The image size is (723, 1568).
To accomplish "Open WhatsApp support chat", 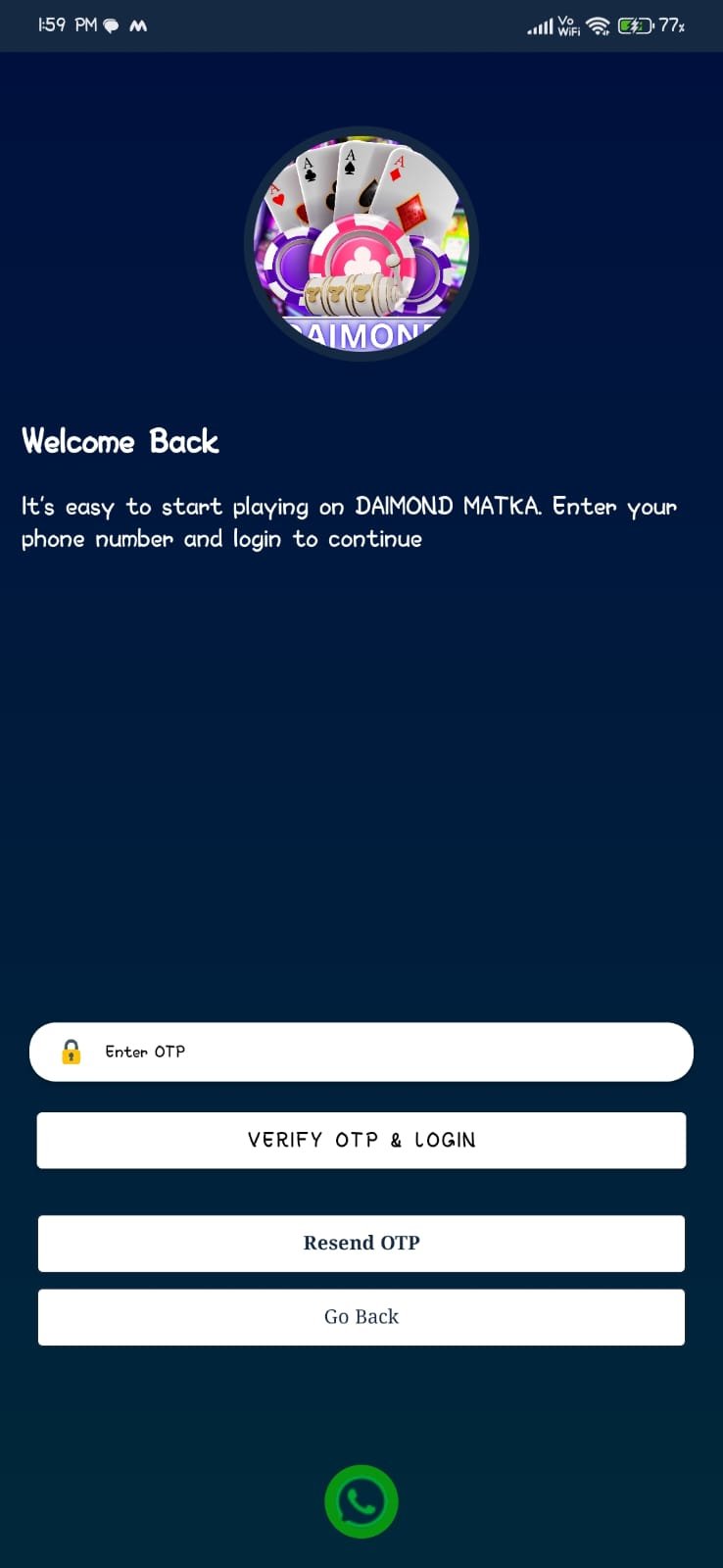I will [361, 1501].
